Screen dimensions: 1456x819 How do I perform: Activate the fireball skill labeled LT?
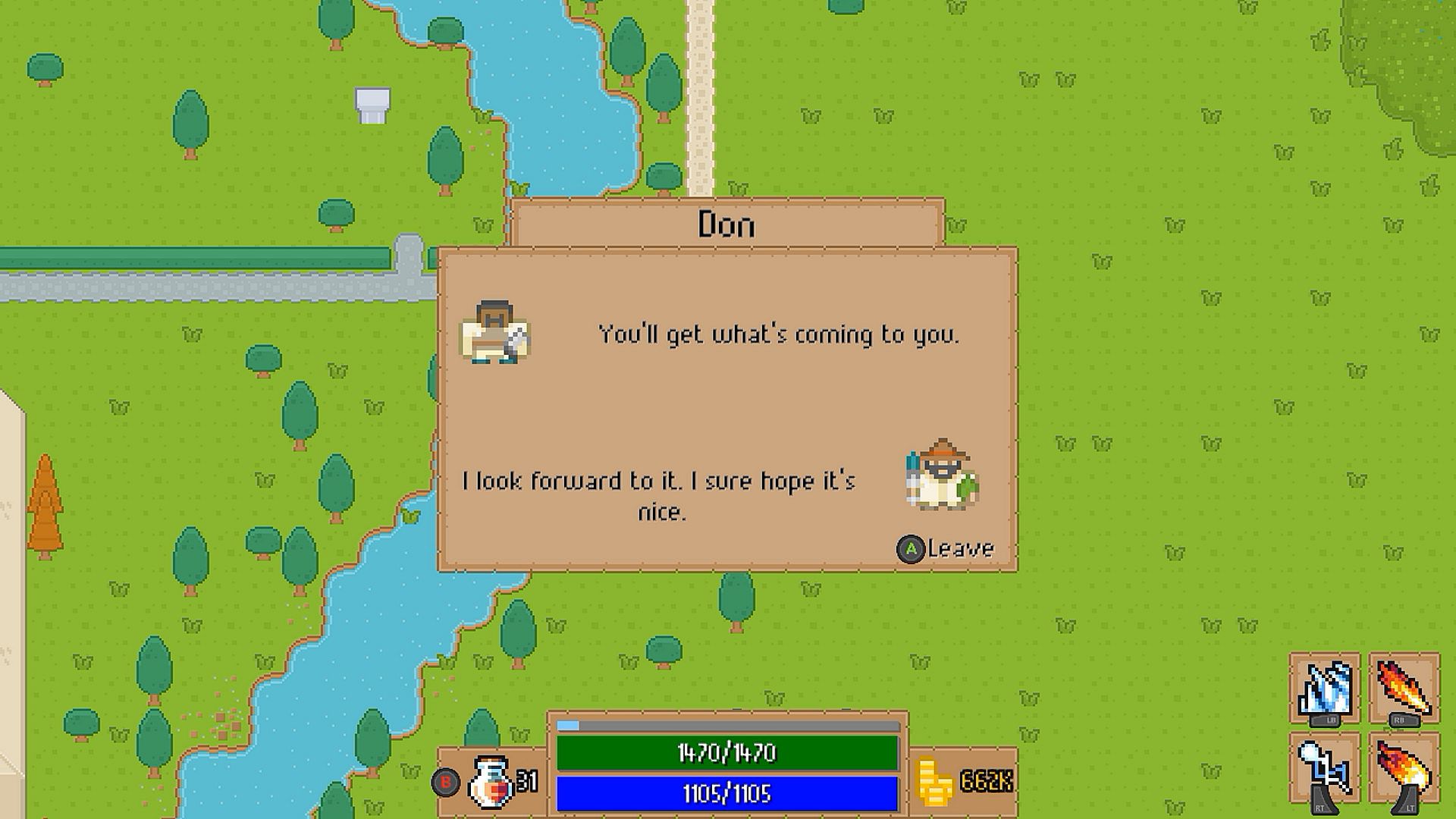1404,768
